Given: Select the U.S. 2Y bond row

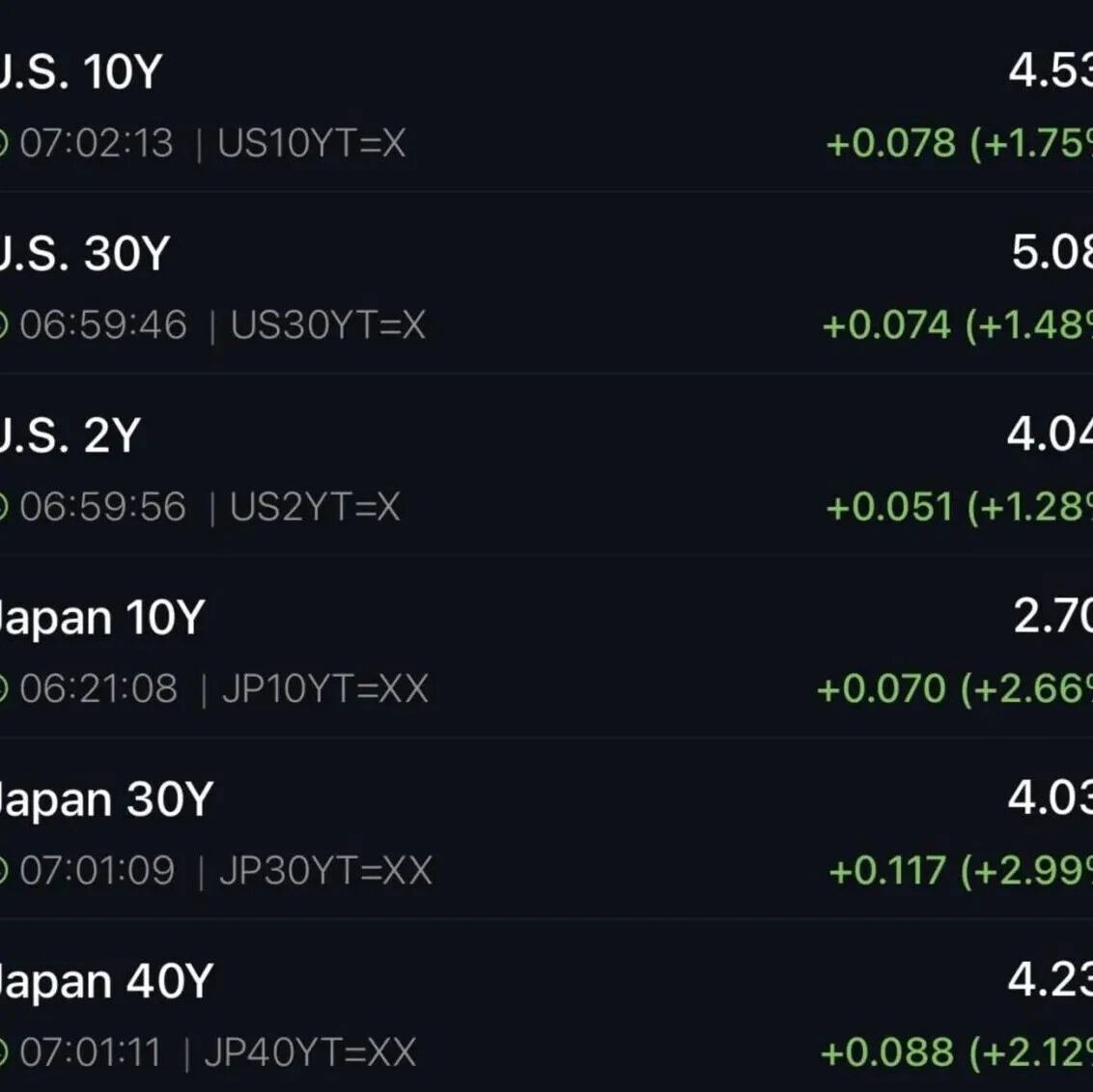Looking at the screenshot, I should (546, 464).
